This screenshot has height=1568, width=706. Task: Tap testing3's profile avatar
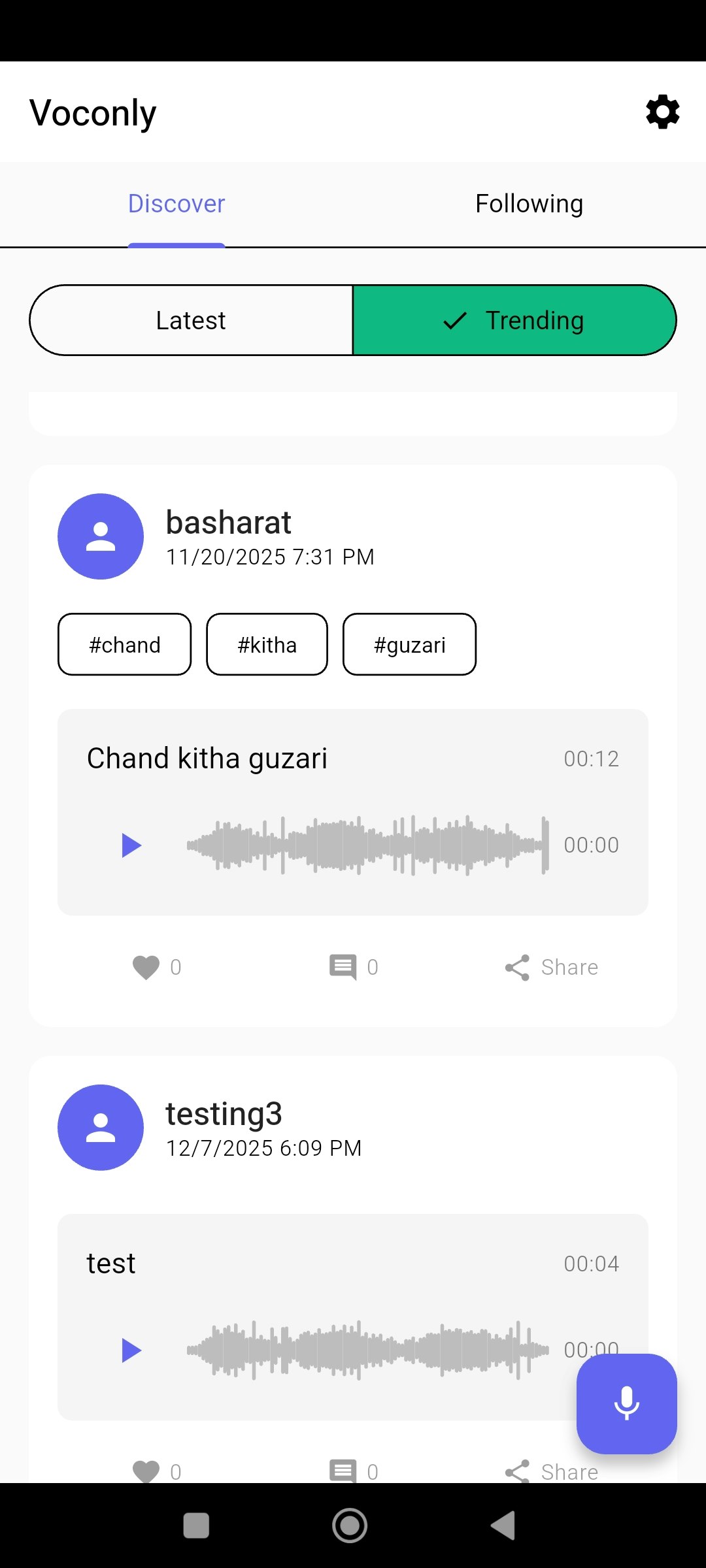coord(100,1127)
